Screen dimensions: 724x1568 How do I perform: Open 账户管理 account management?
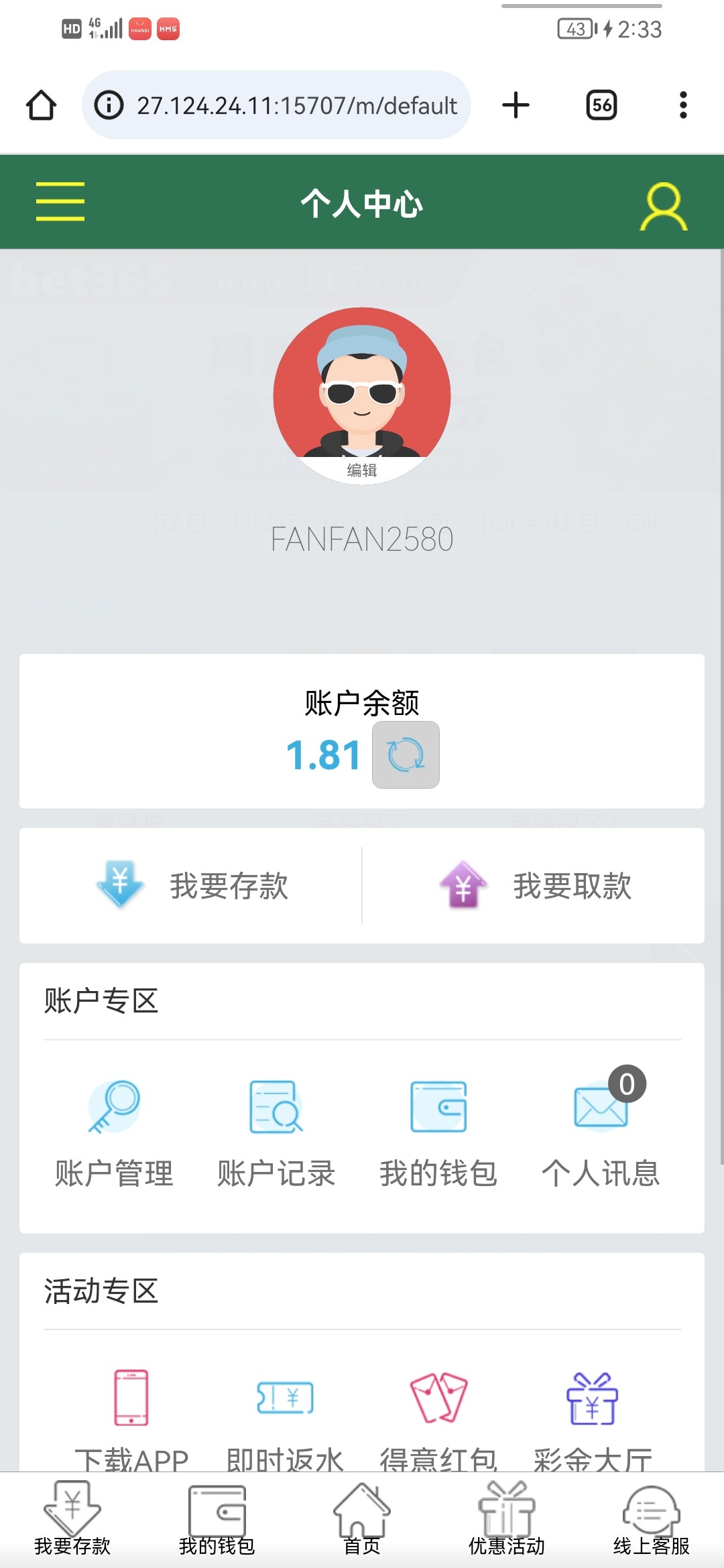coord(114,1134)
